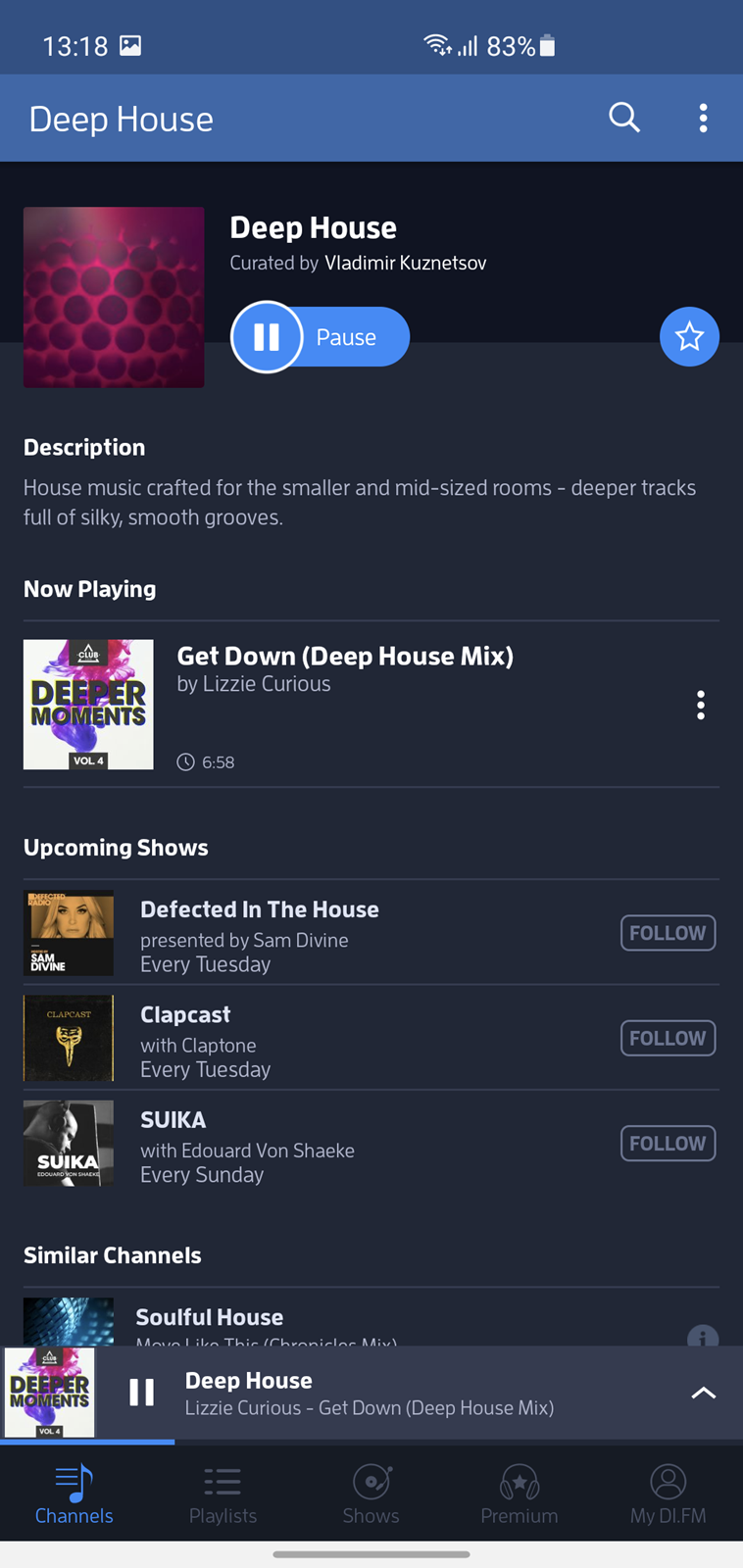Open search in the app bar
This screenshot has height=1568, width=743.
624,118
